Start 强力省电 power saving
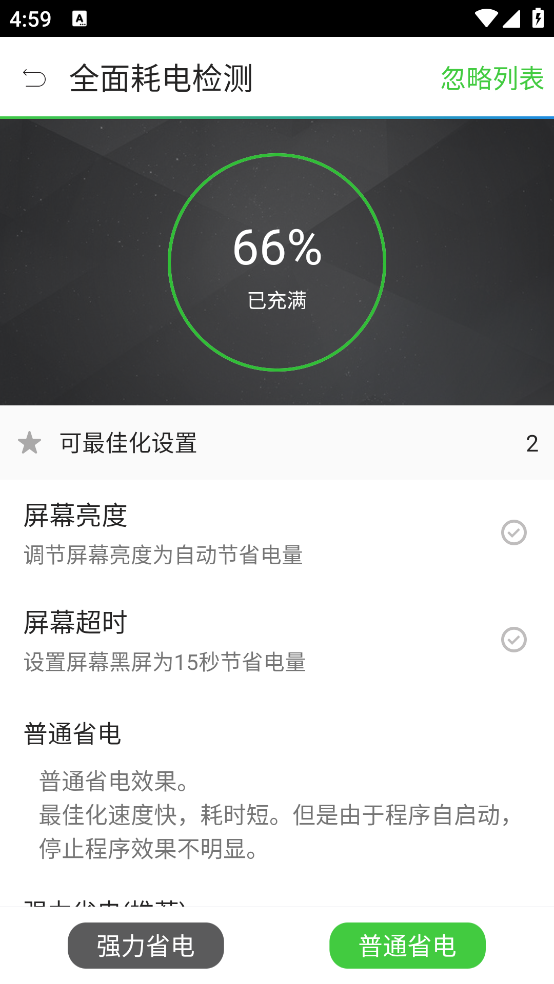This screenshot has width=554, height=984. (146, 945)
